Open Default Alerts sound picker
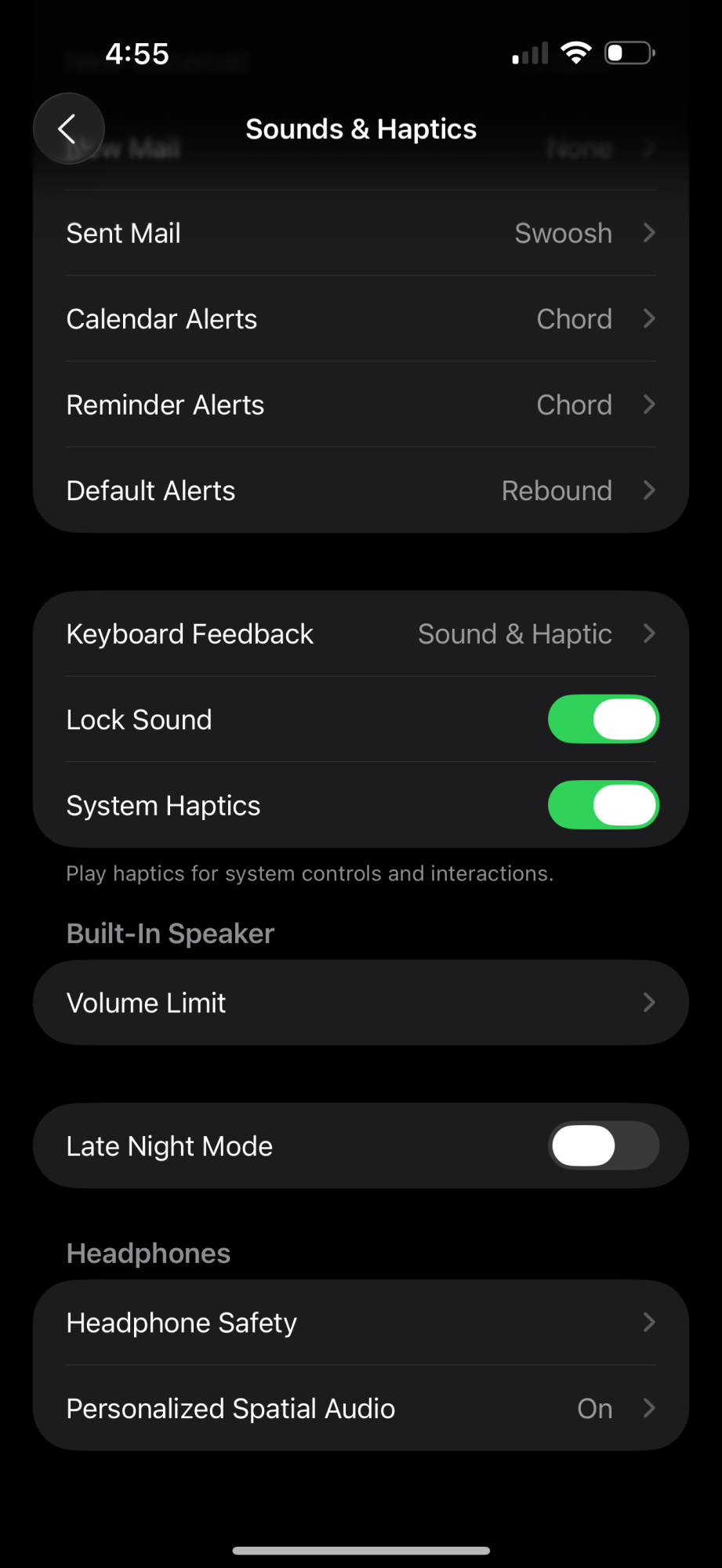 click(x=361, y=491)
